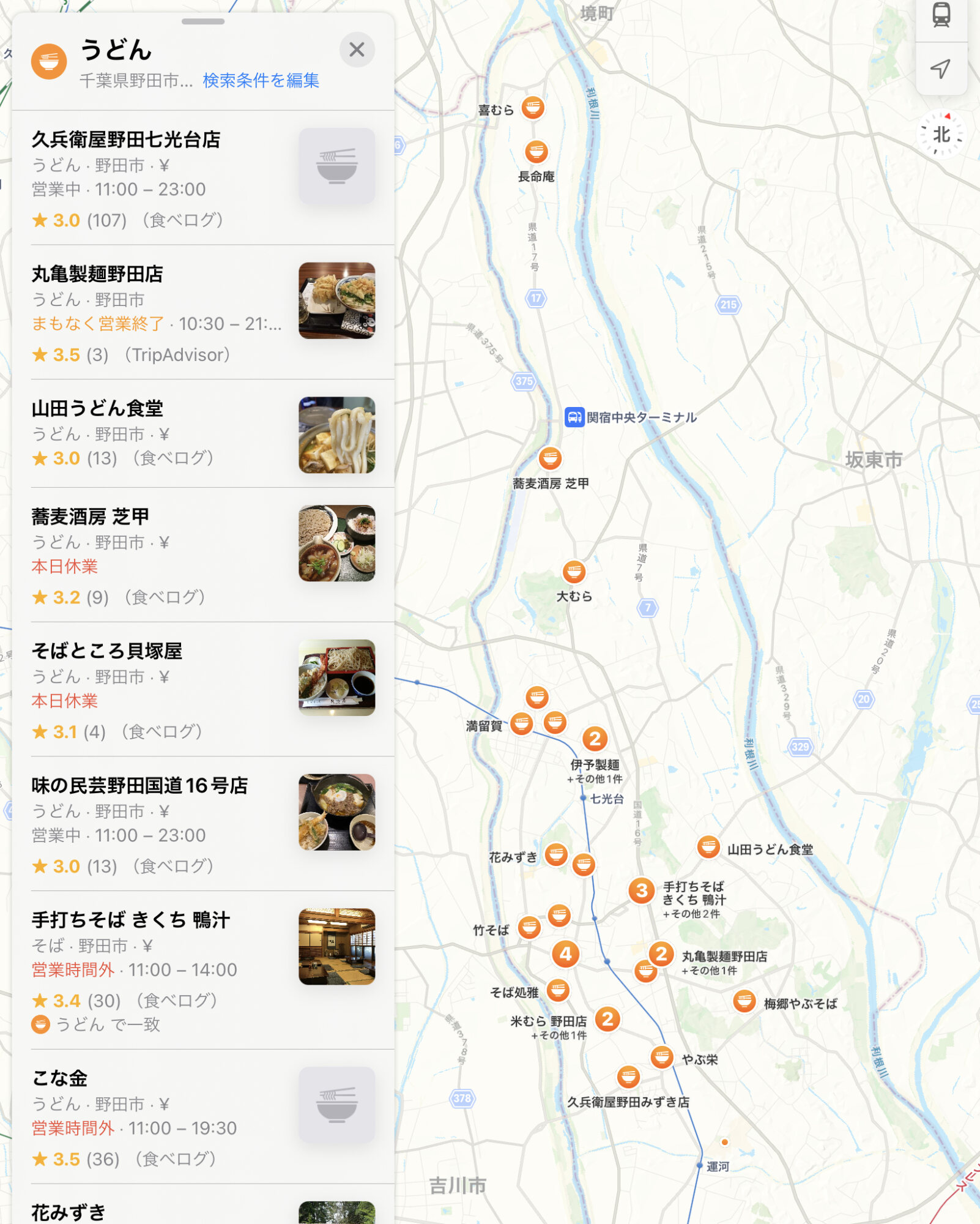The height and width of the screenshot is (1224, 980).
Task: Open the cluster of 4 udon pins
Action: point(565,953)
